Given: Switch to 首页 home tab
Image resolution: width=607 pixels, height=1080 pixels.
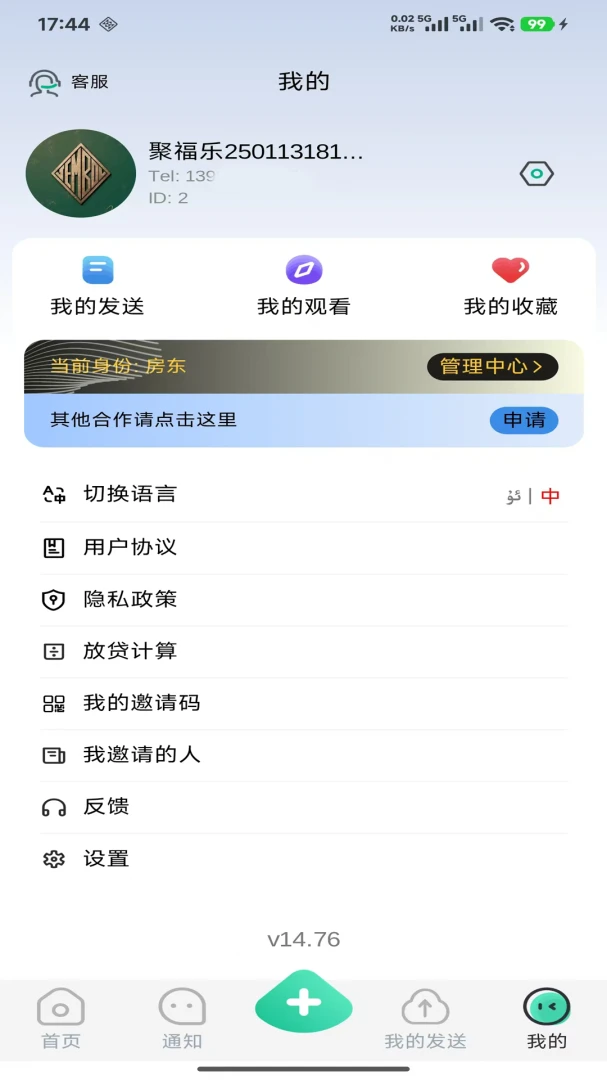Looking at the screenshot, I should coord(61,1019).
